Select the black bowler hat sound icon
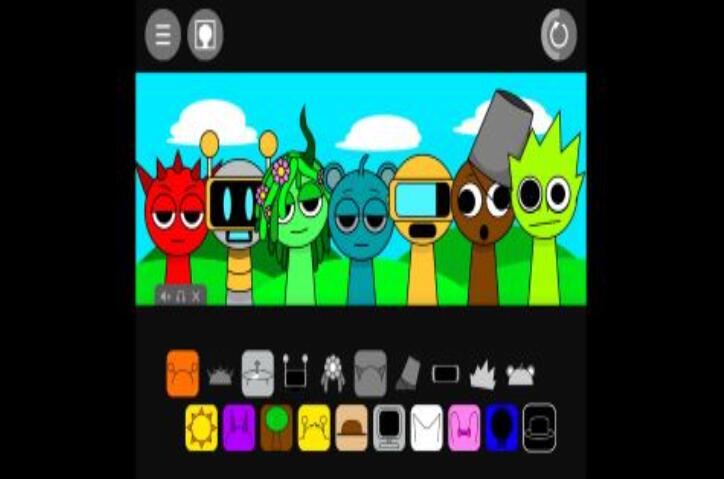Screen dimensions: 724x479 pyautogui.click(x=539, y=427)
